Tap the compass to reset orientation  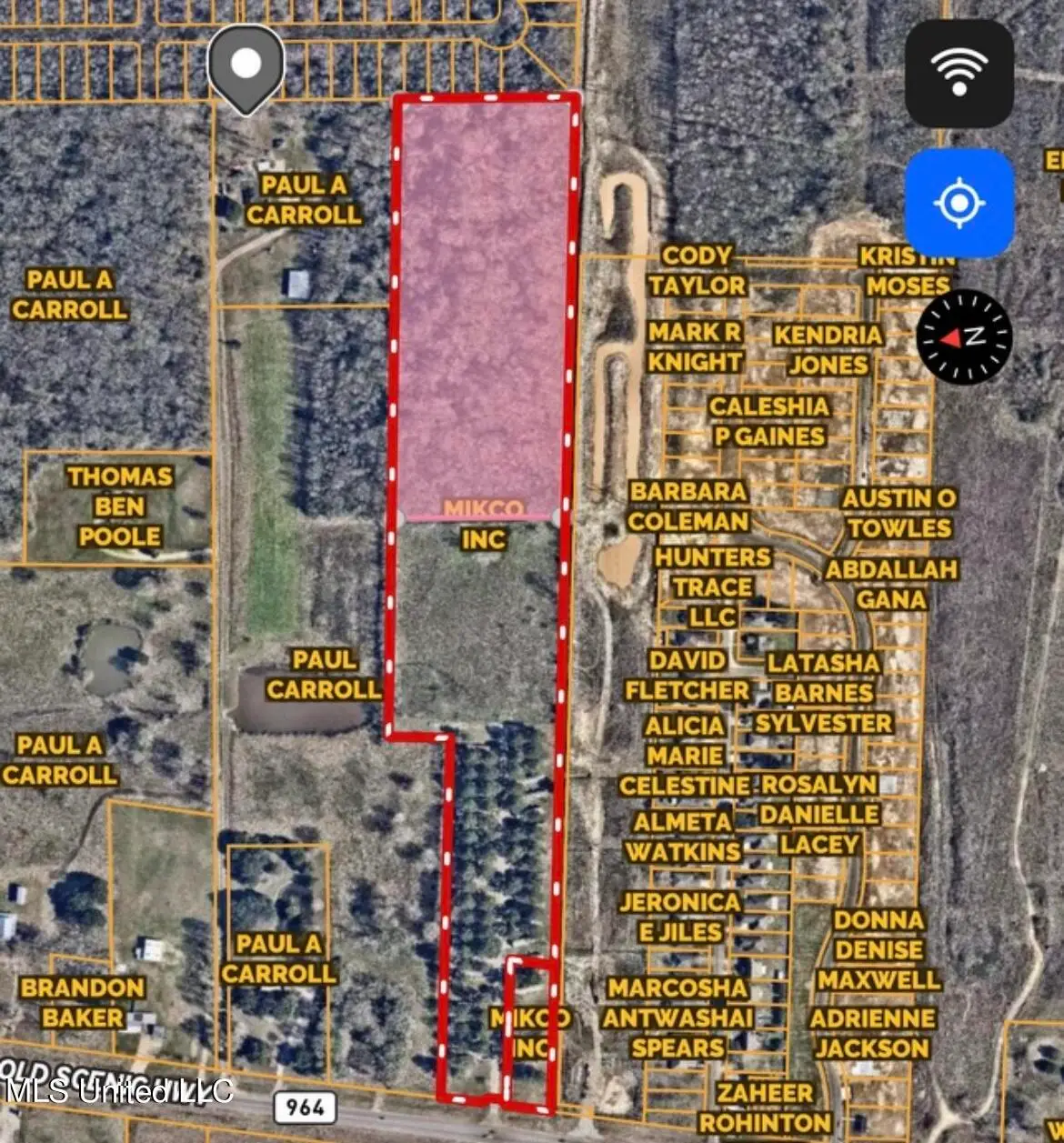click(x=964, y=336)
